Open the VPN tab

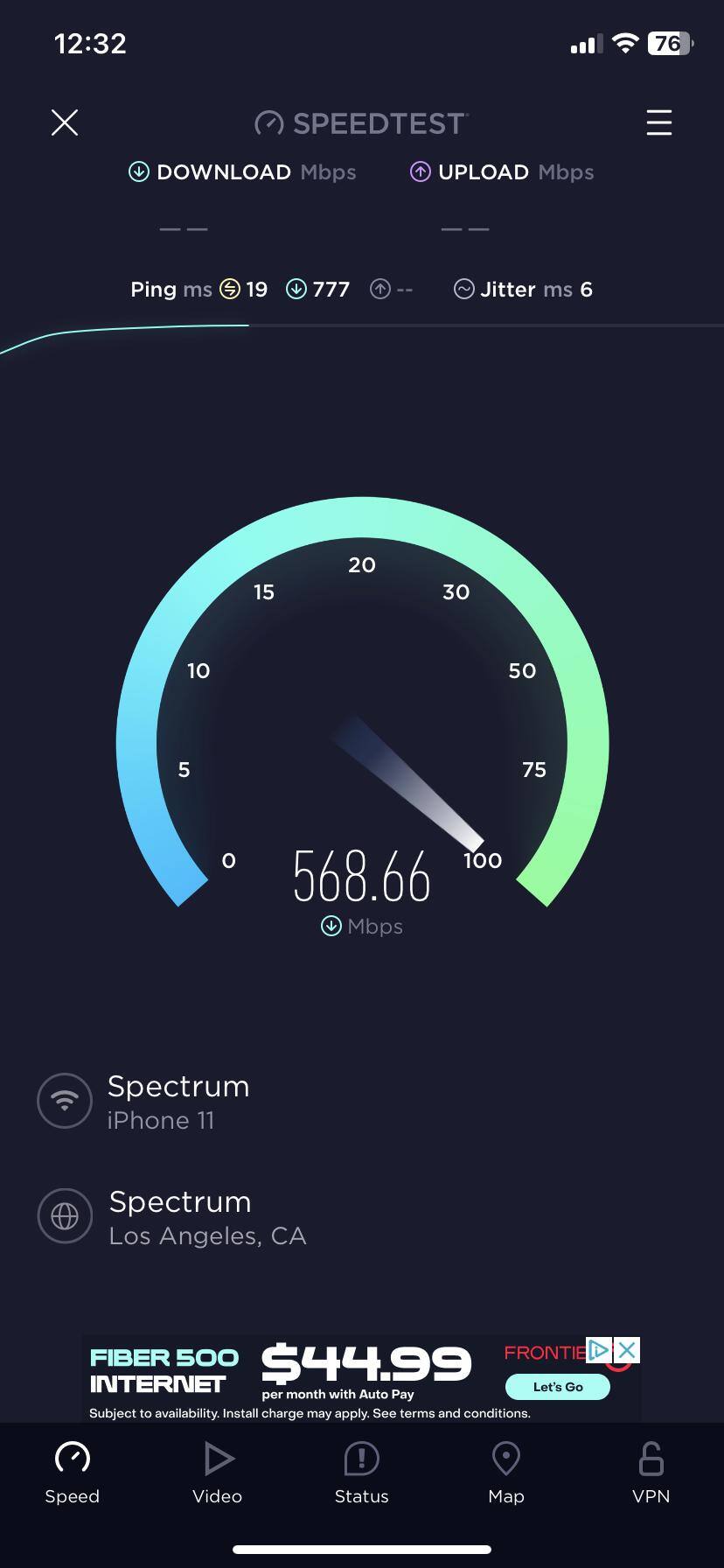pyautogui.click(x=651, y=1473)
